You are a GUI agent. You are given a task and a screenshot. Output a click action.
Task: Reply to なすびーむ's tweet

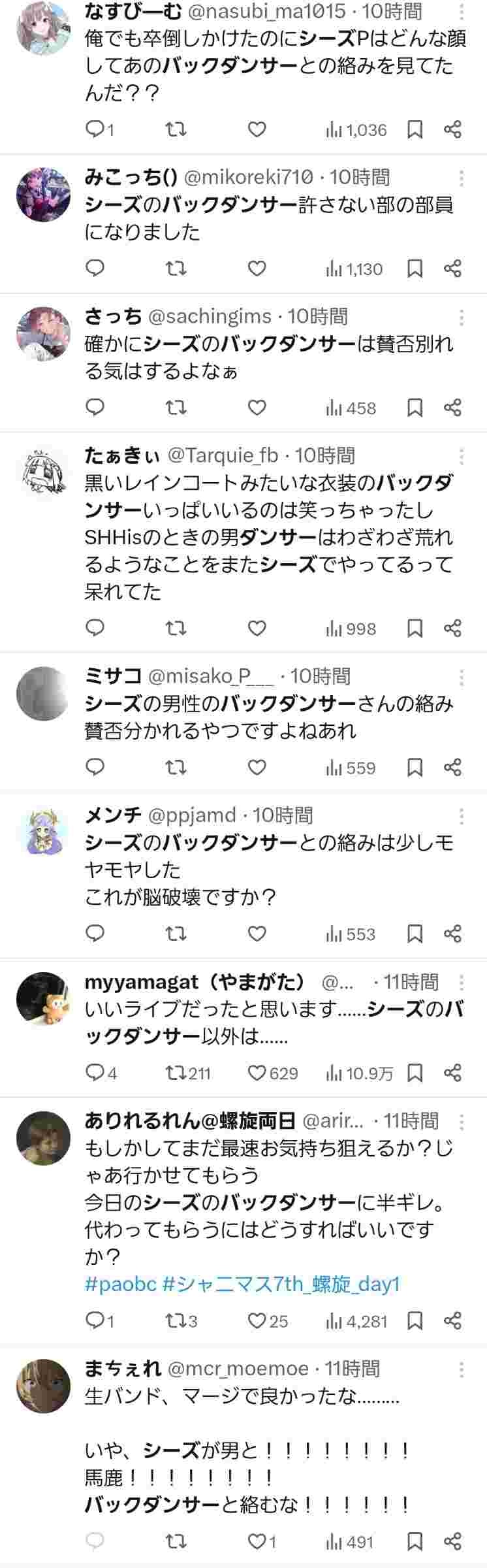pyautogui.click(x=96, y=129)
